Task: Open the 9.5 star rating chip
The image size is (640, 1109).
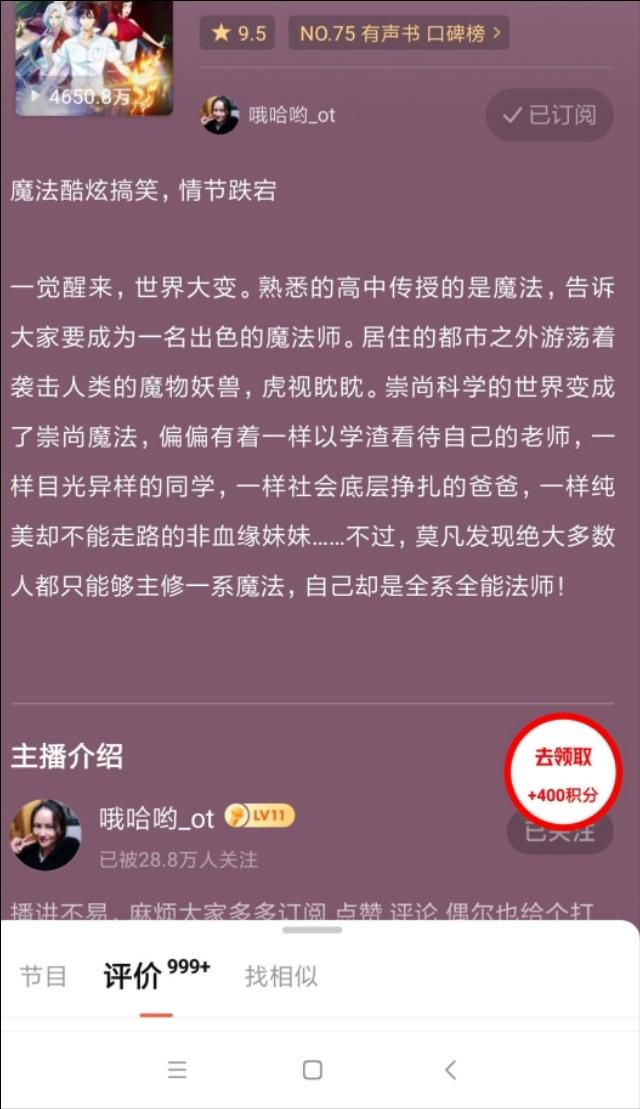Action: click(x=238, y=33)
